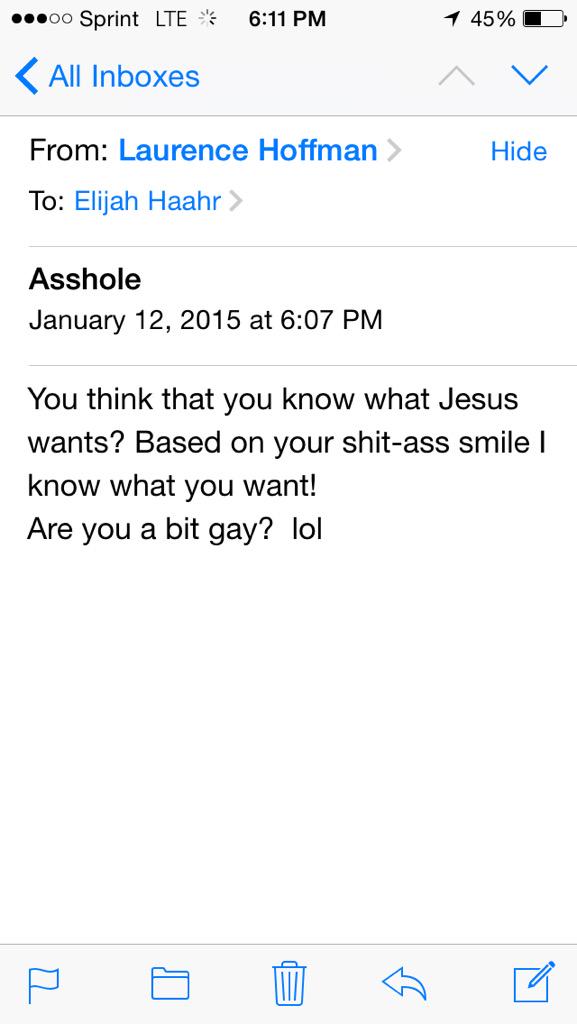Jump to the next message with down arrow
This screenshot has height=1024, width=577.
[529, 76]
